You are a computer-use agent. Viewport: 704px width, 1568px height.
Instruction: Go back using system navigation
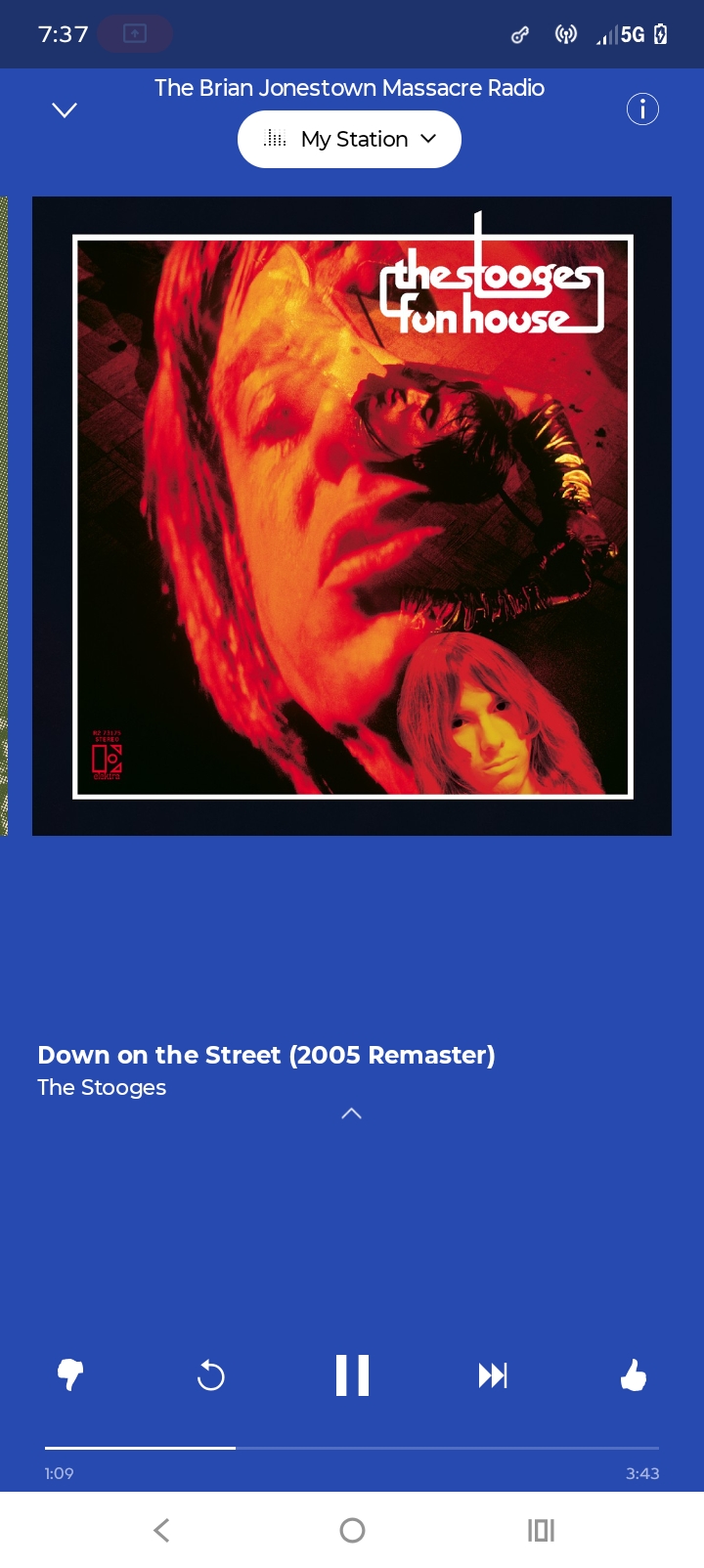162,1530
